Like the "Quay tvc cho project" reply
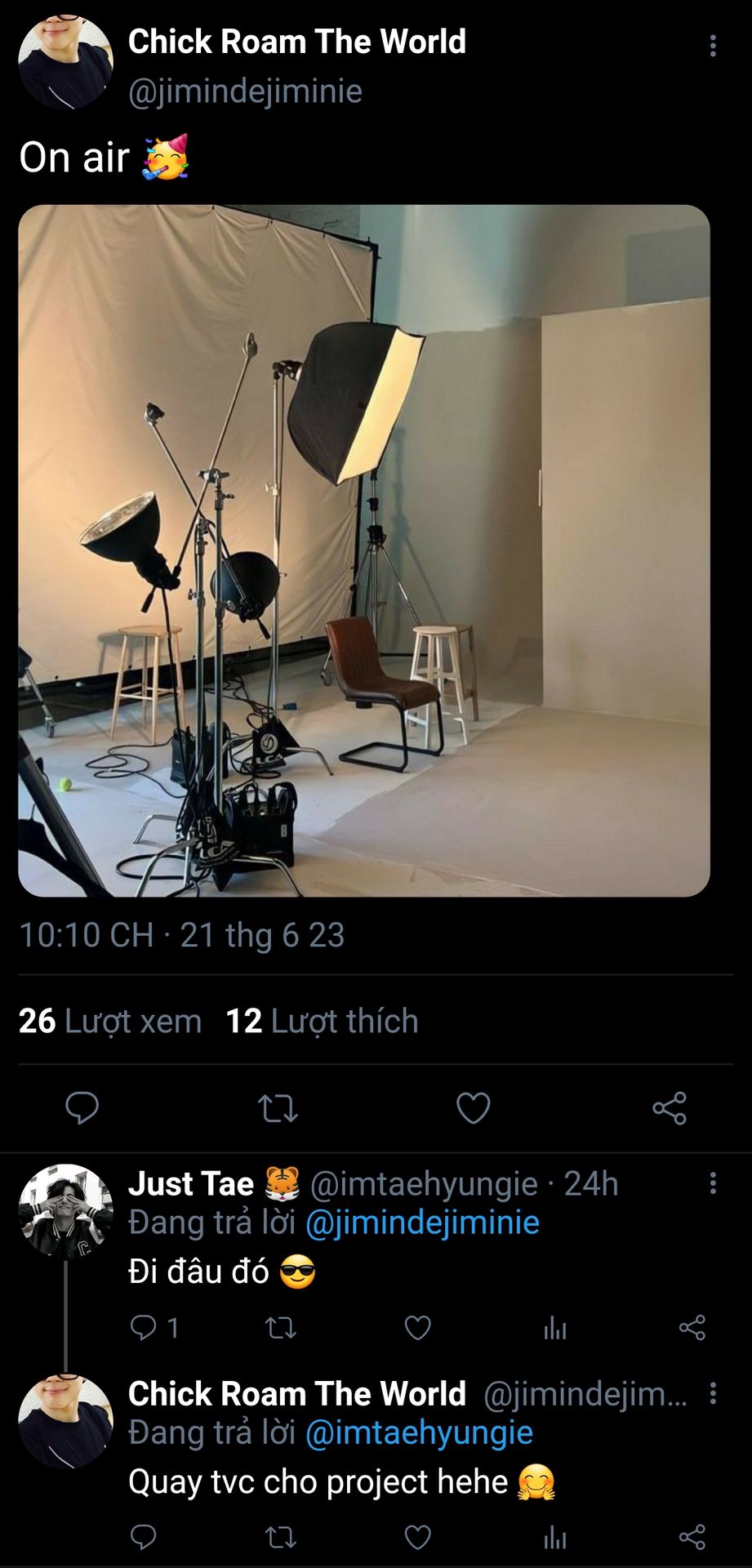This screenshot has width=752, height=1568. pyautogui.click(x=418, y=1538)
